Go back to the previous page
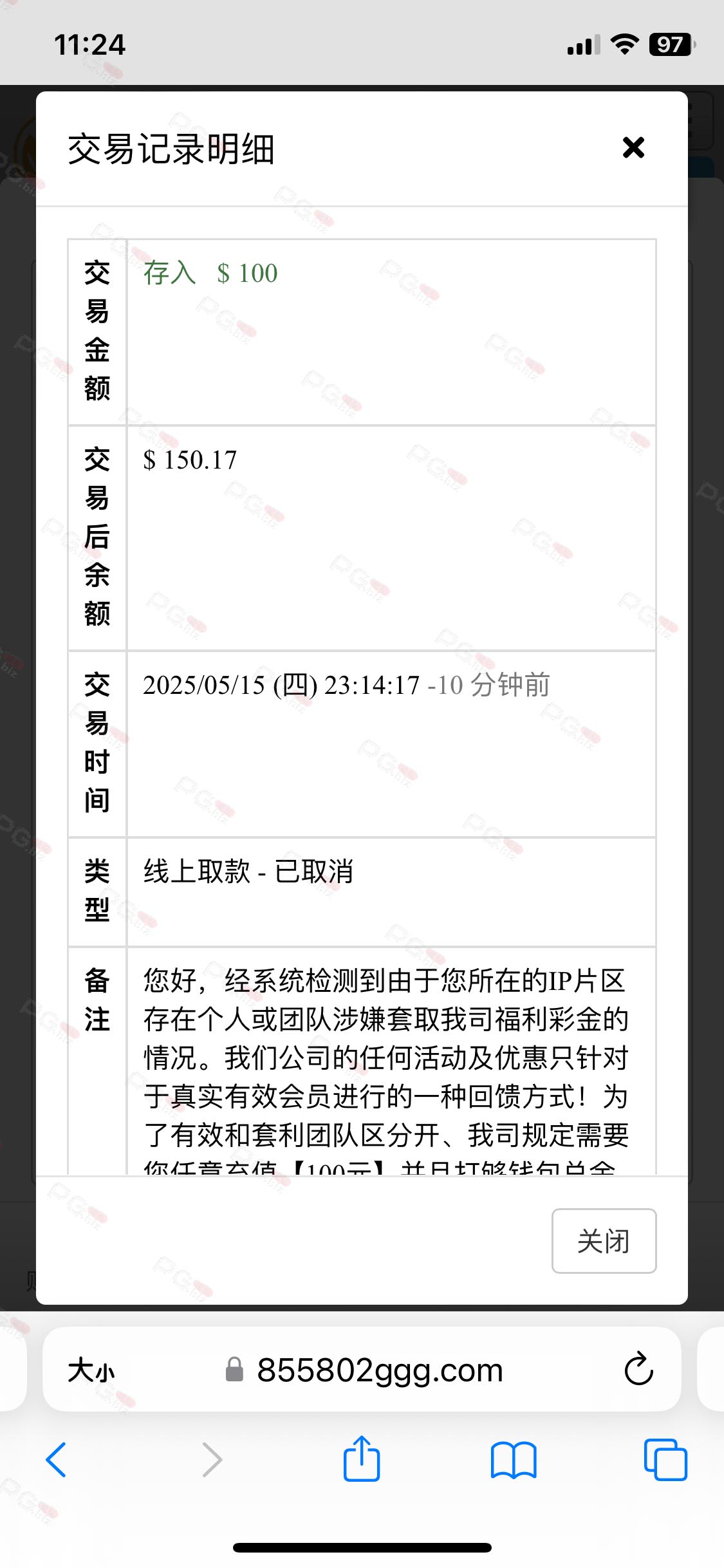The height and width of the screenshot is (1568, 724). click(57, 1460)
